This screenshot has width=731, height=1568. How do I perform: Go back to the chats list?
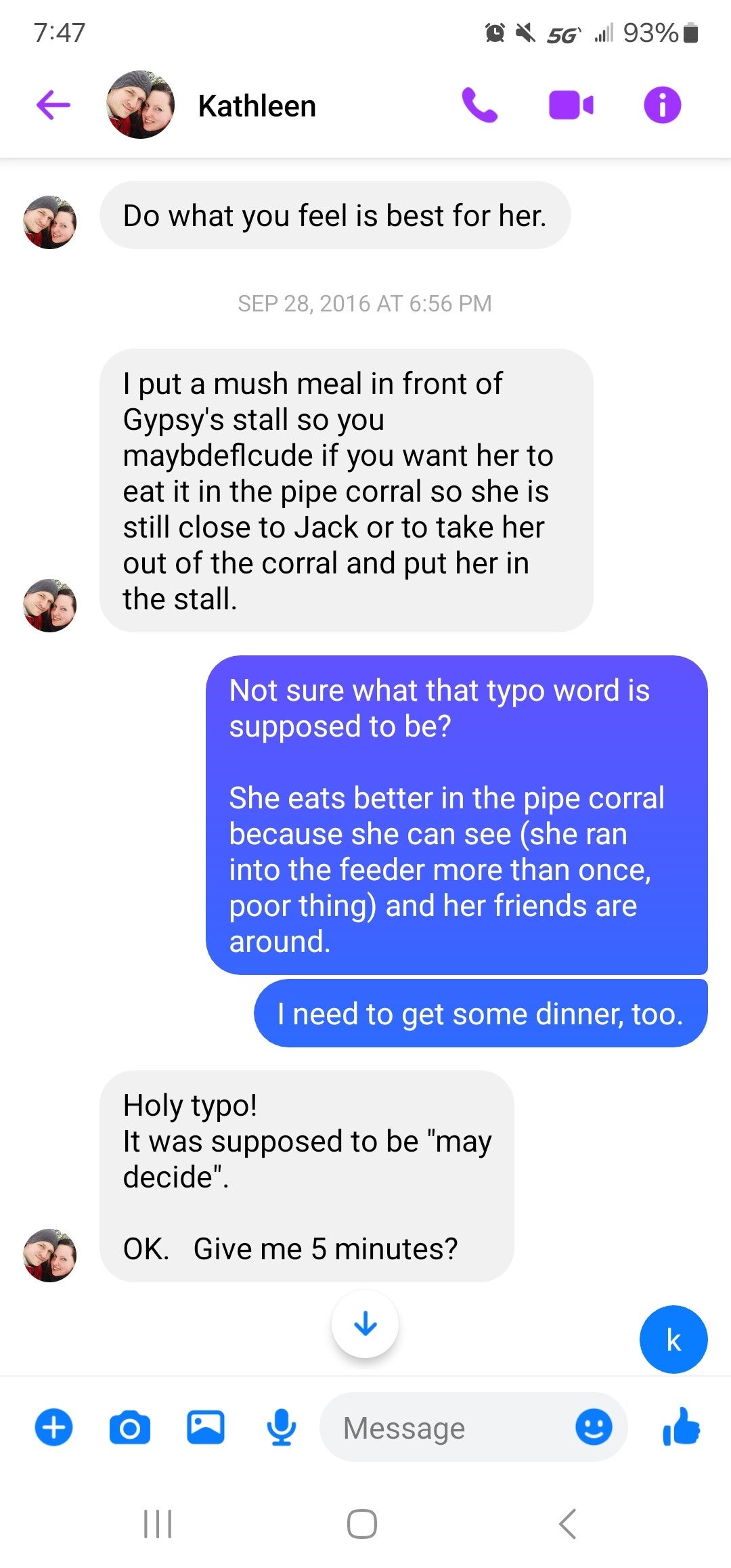[53, 105]
